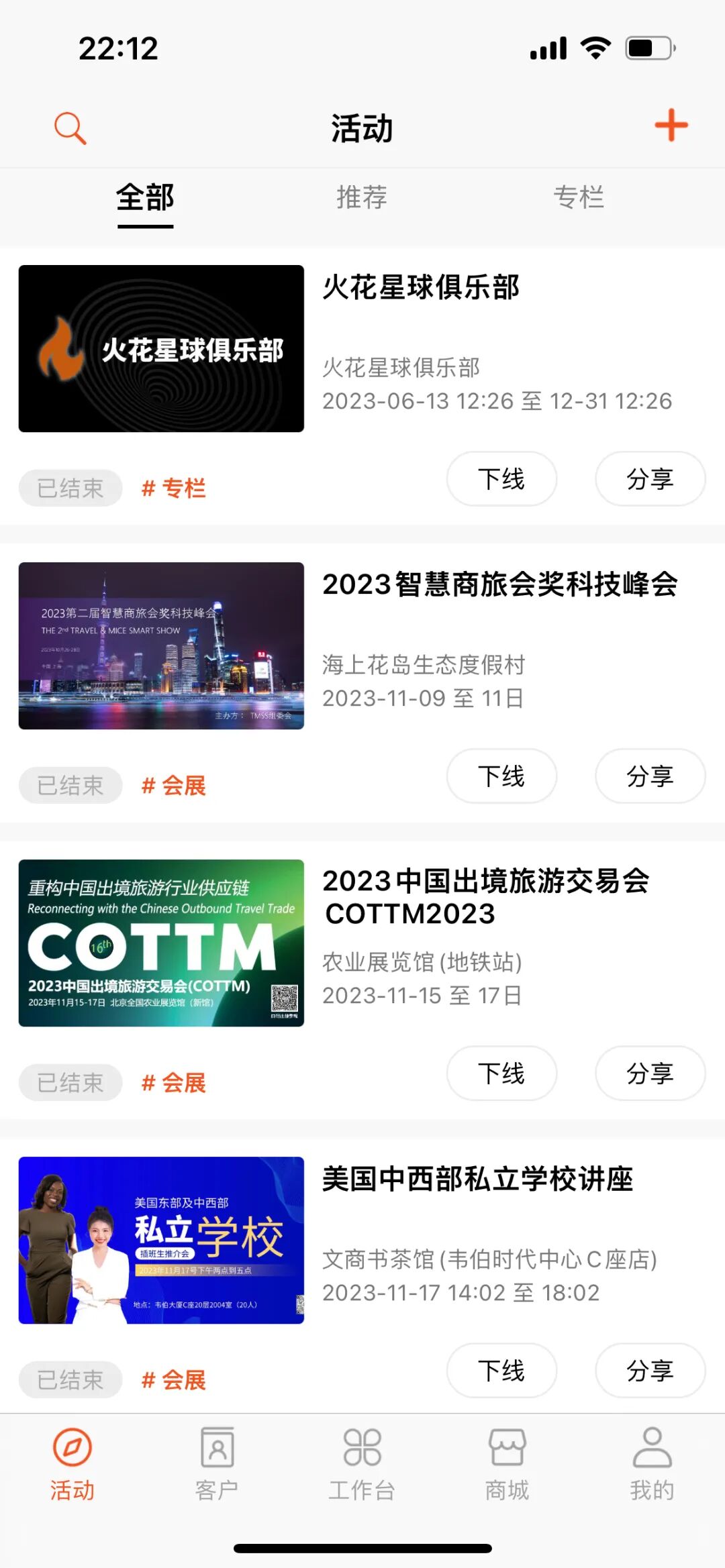Viewport: 725px width, 1568px height.
Task: Add a new activity with the plus icon
Action: [671, 125]
